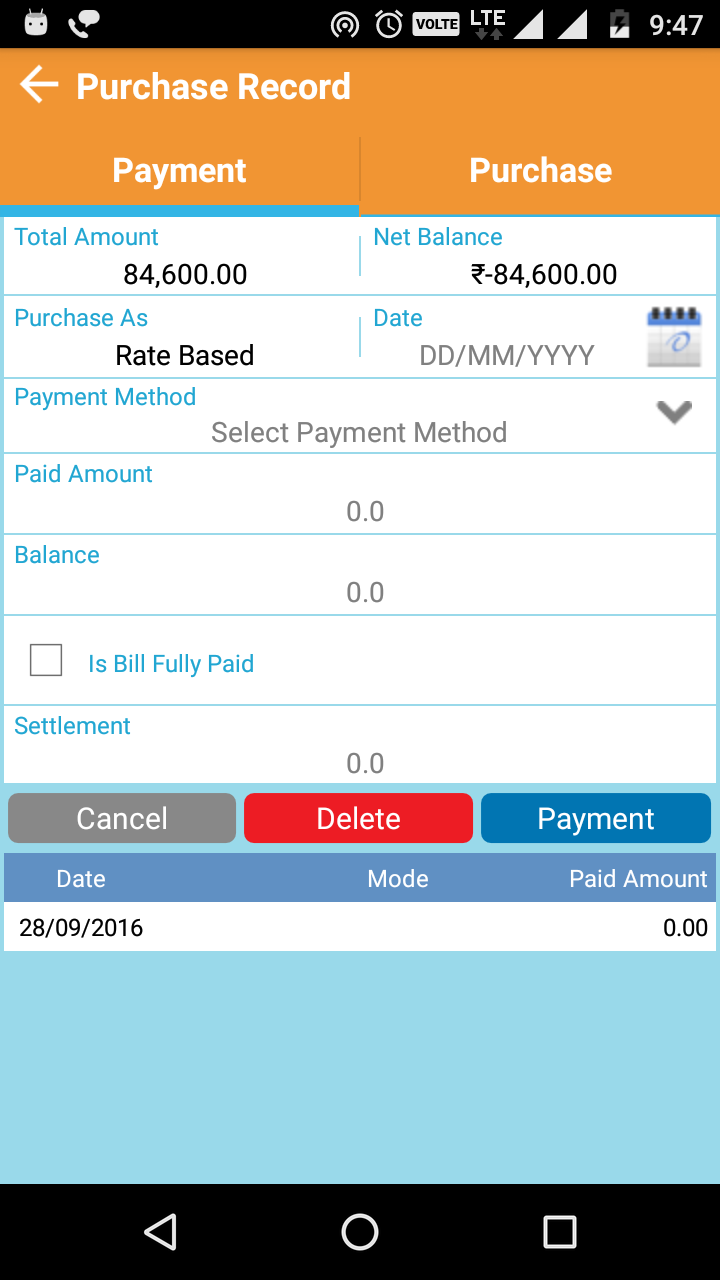Tap the blue Payment button
Image resolution: width=720 pixels, height=1280 pixels.
595,819
